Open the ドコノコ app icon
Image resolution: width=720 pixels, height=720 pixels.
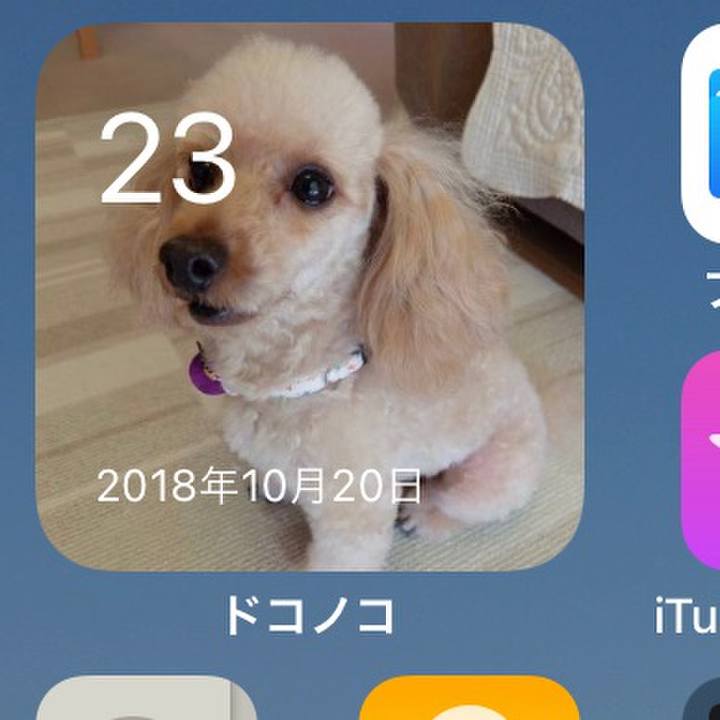pos(310,297)
